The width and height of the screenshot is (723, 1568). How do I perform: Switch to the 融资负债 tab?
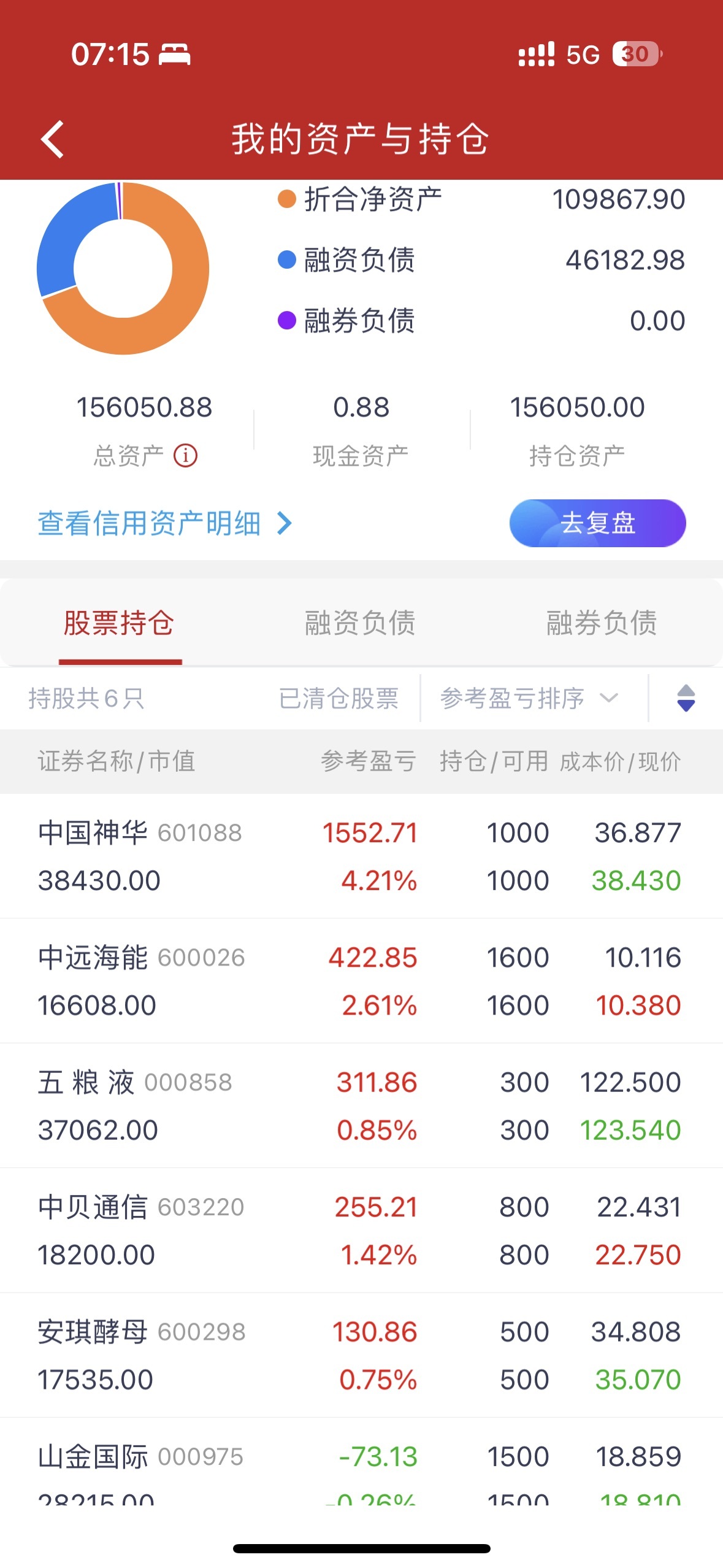point(361,623)
